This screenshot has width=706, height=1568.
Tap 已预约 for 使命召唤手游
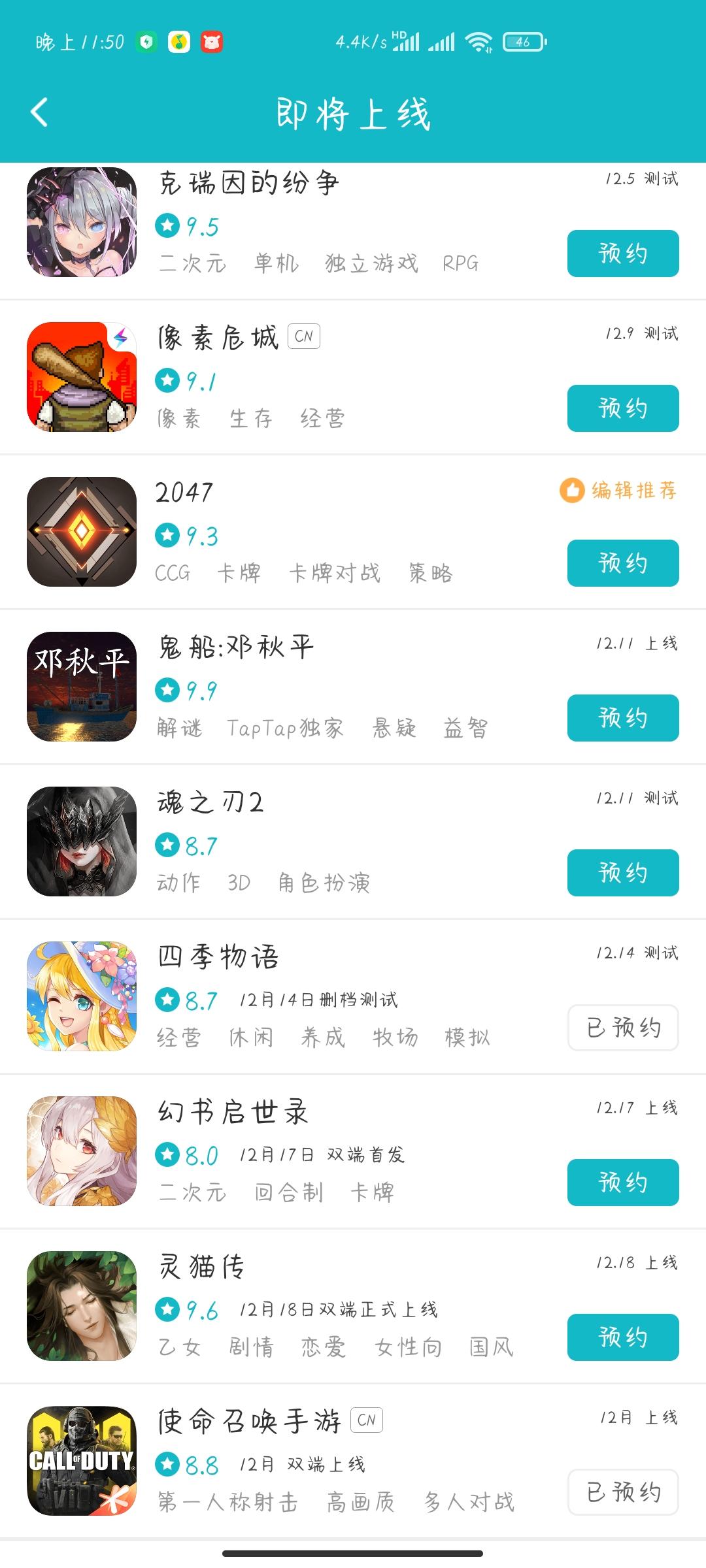pos(622,1492)
